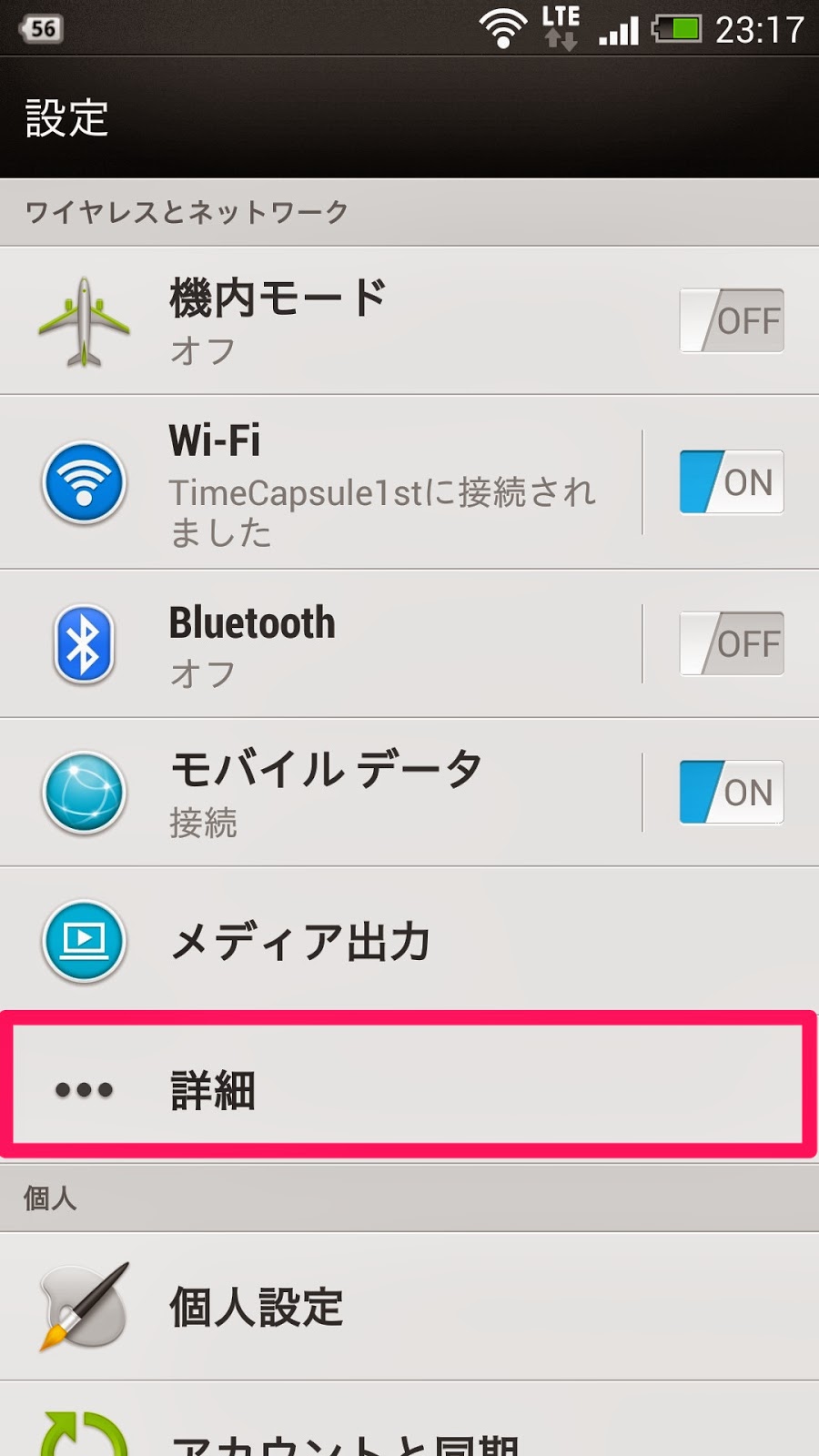Toggle the 機内モード airplane mode switch
This screenshot has width=819, height=1456.
(731, 320)
